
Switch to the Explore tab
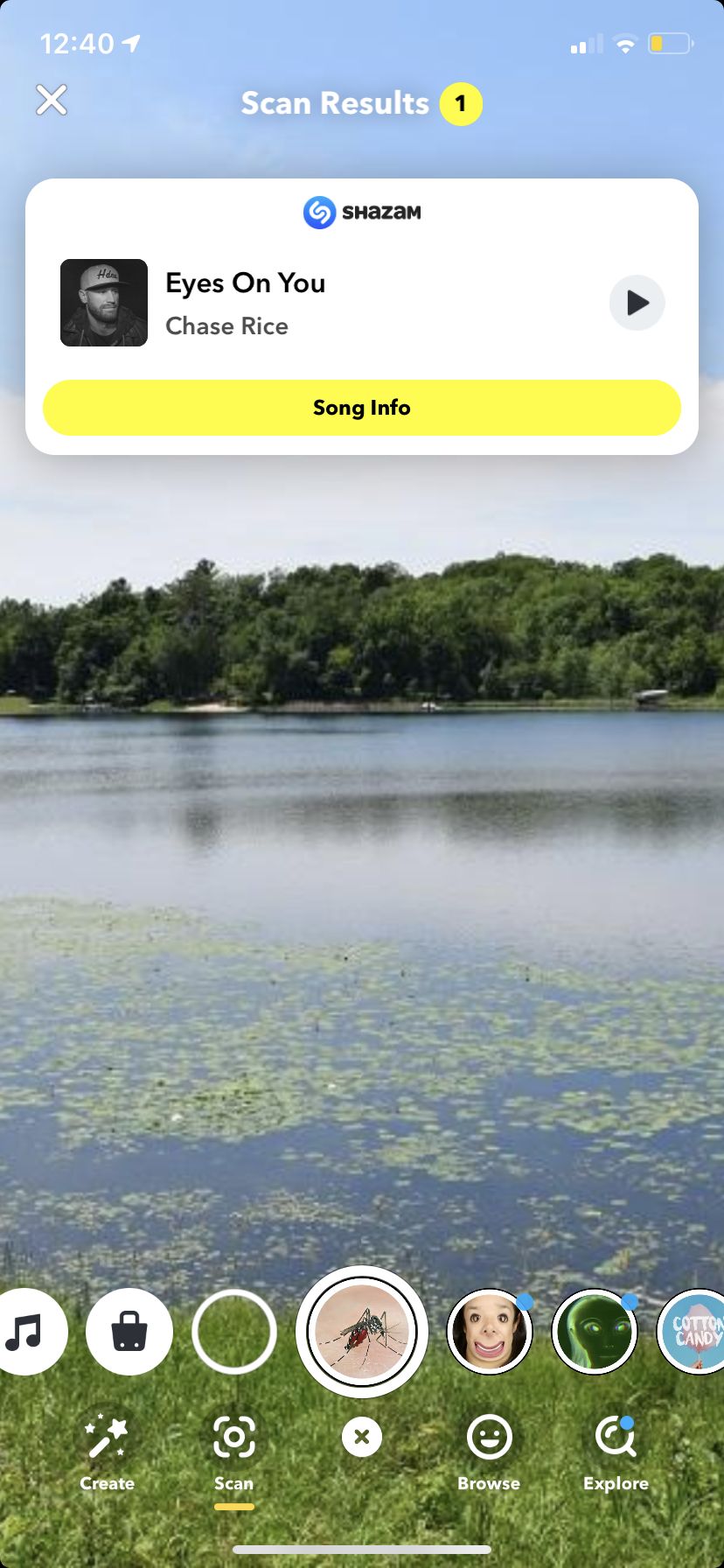click(x=616, y=1452)
